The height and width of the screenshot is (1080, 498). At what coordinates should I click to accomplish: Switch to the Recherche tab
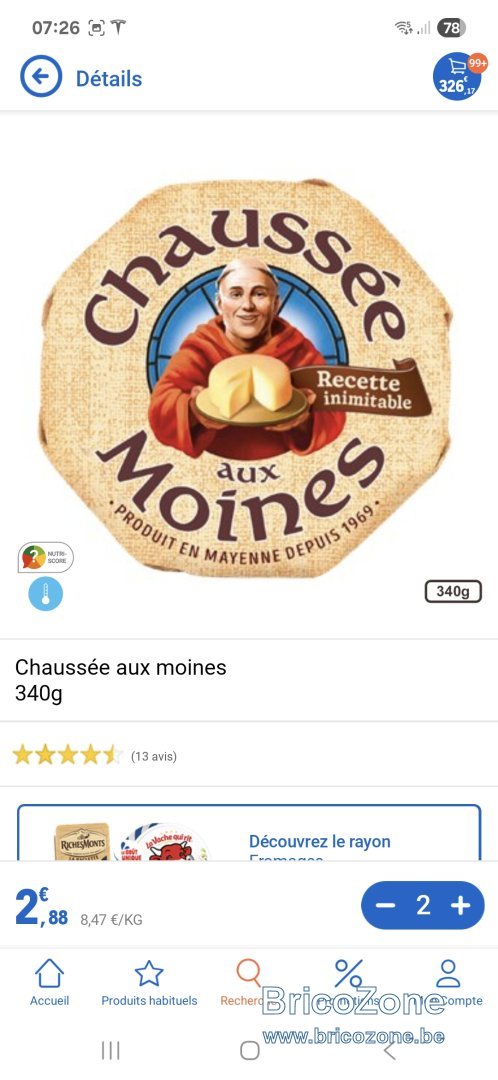[x=248, y=982]
